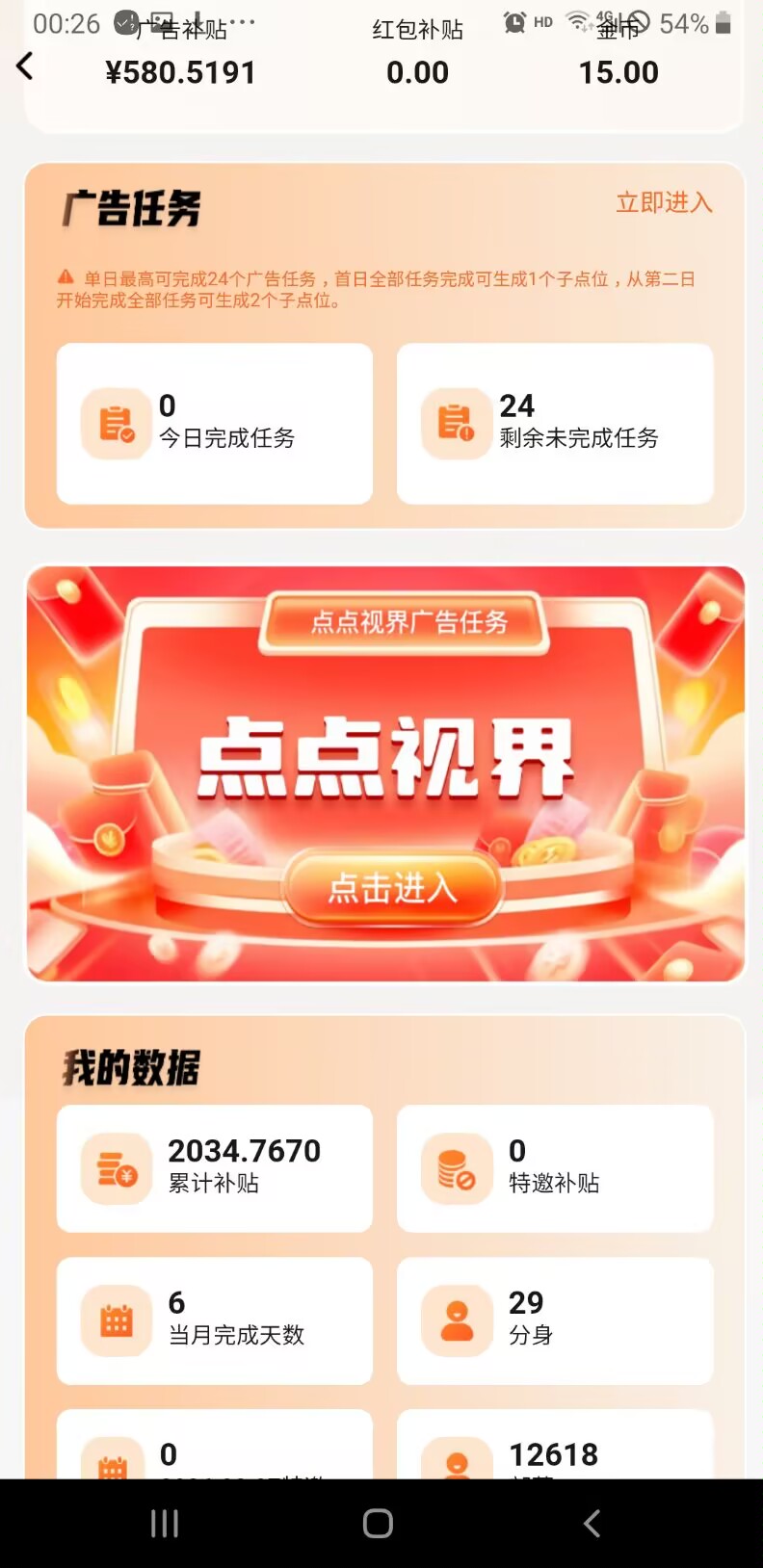View 累计补贴 details card

pyautogui.click(x=215, y=1167)
